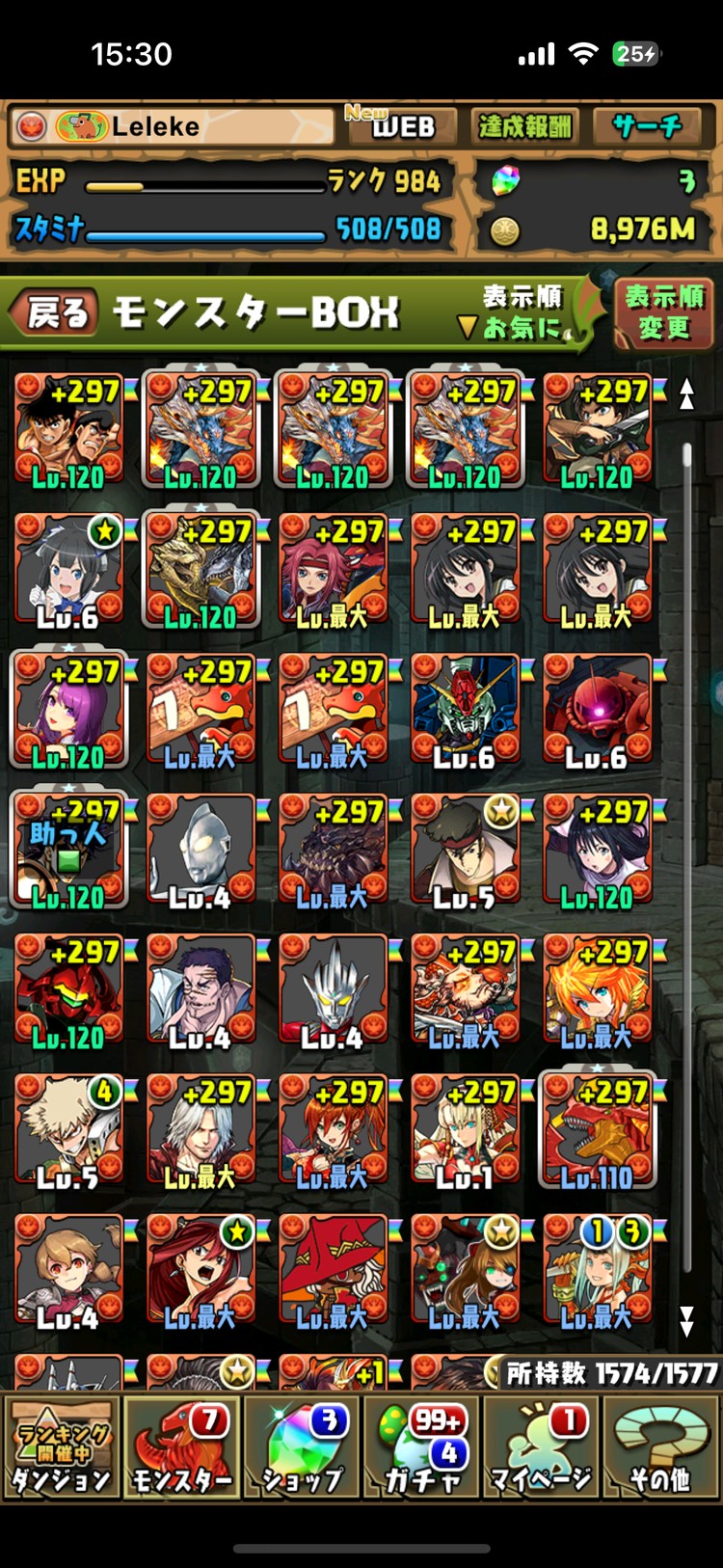The height and width of the screenshot is (1568, 723).
Task: Open the ガチャ tab
Action: [x=421, y=1450]
